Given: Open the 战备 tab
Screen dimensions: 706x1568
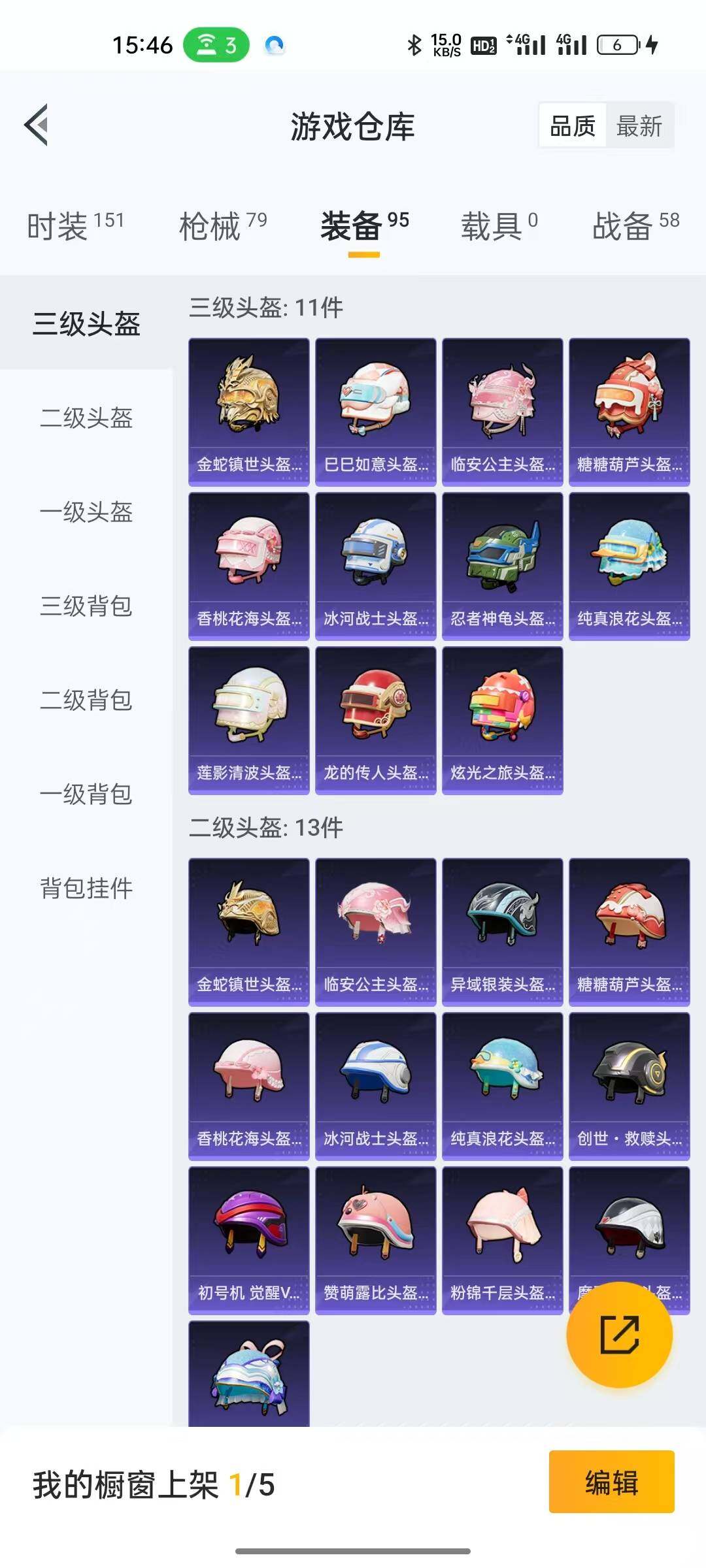Looking at the screenshot, I should coord(635,226).
